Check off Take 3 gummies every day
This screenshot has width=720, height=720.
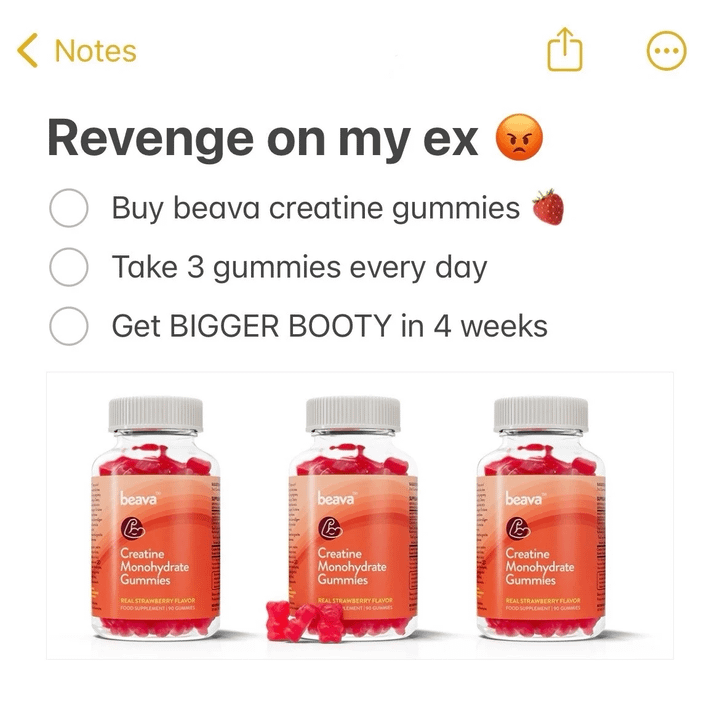(69, 268)
